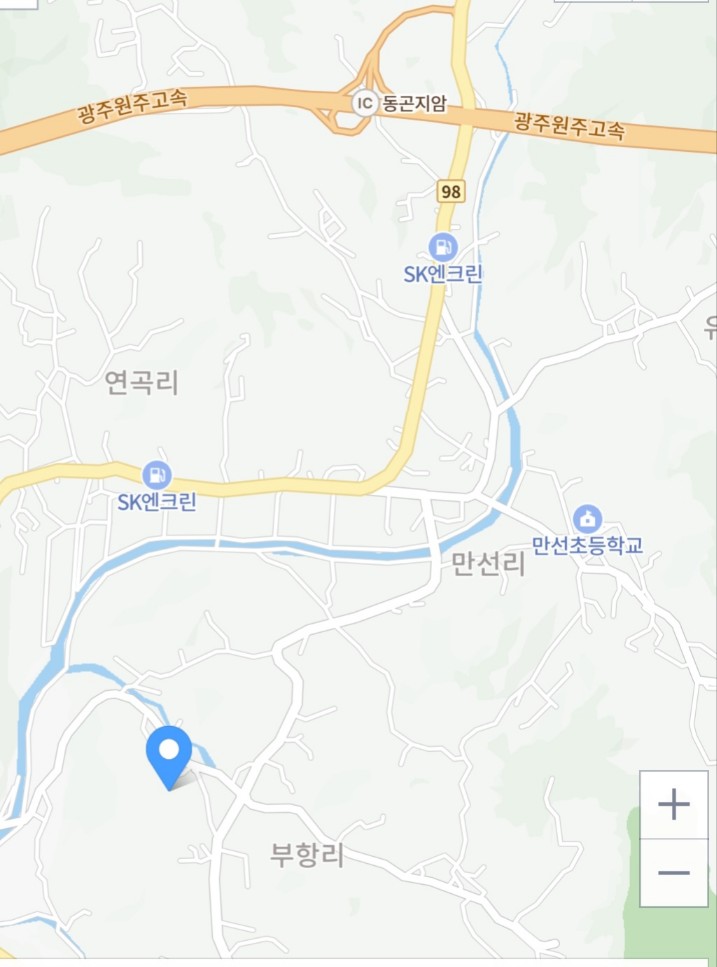Select the SK엔크린 gas station near 연곡리
717x967 pixels.
coord(156,475)
